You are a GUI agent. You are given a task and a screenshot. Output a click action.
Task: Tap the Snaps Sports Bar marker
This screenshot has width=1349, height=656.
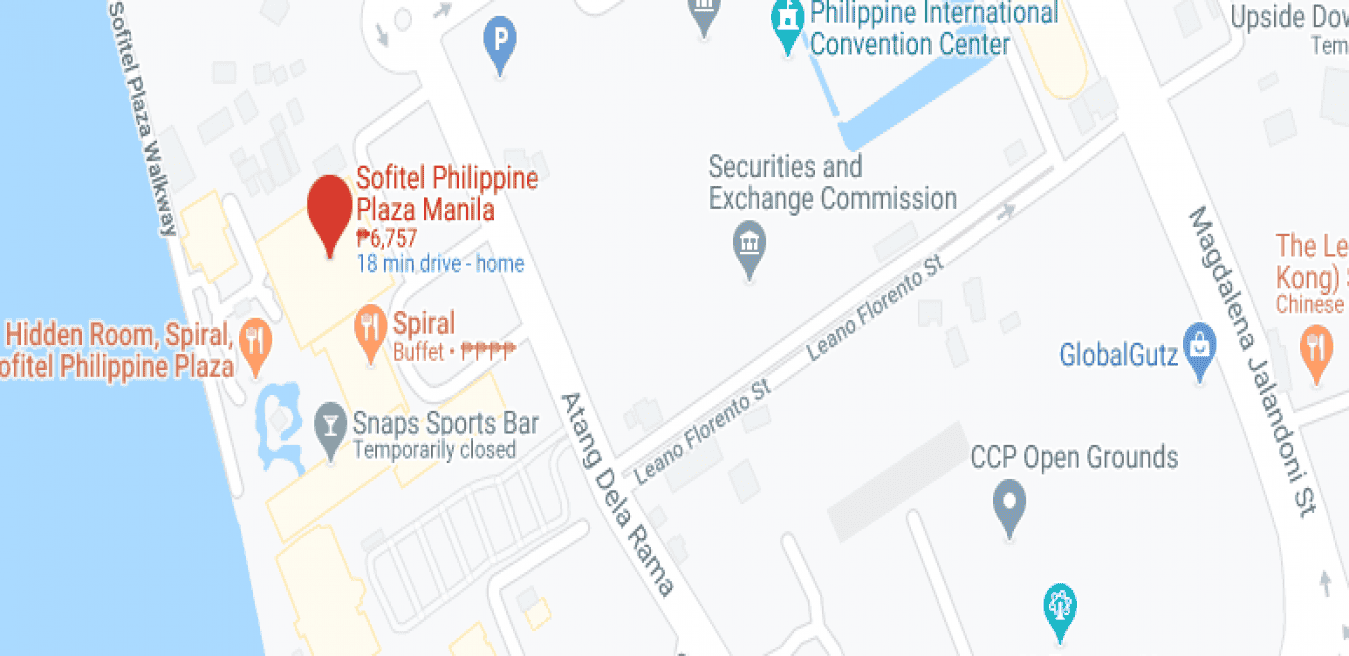tap(328, 426)
